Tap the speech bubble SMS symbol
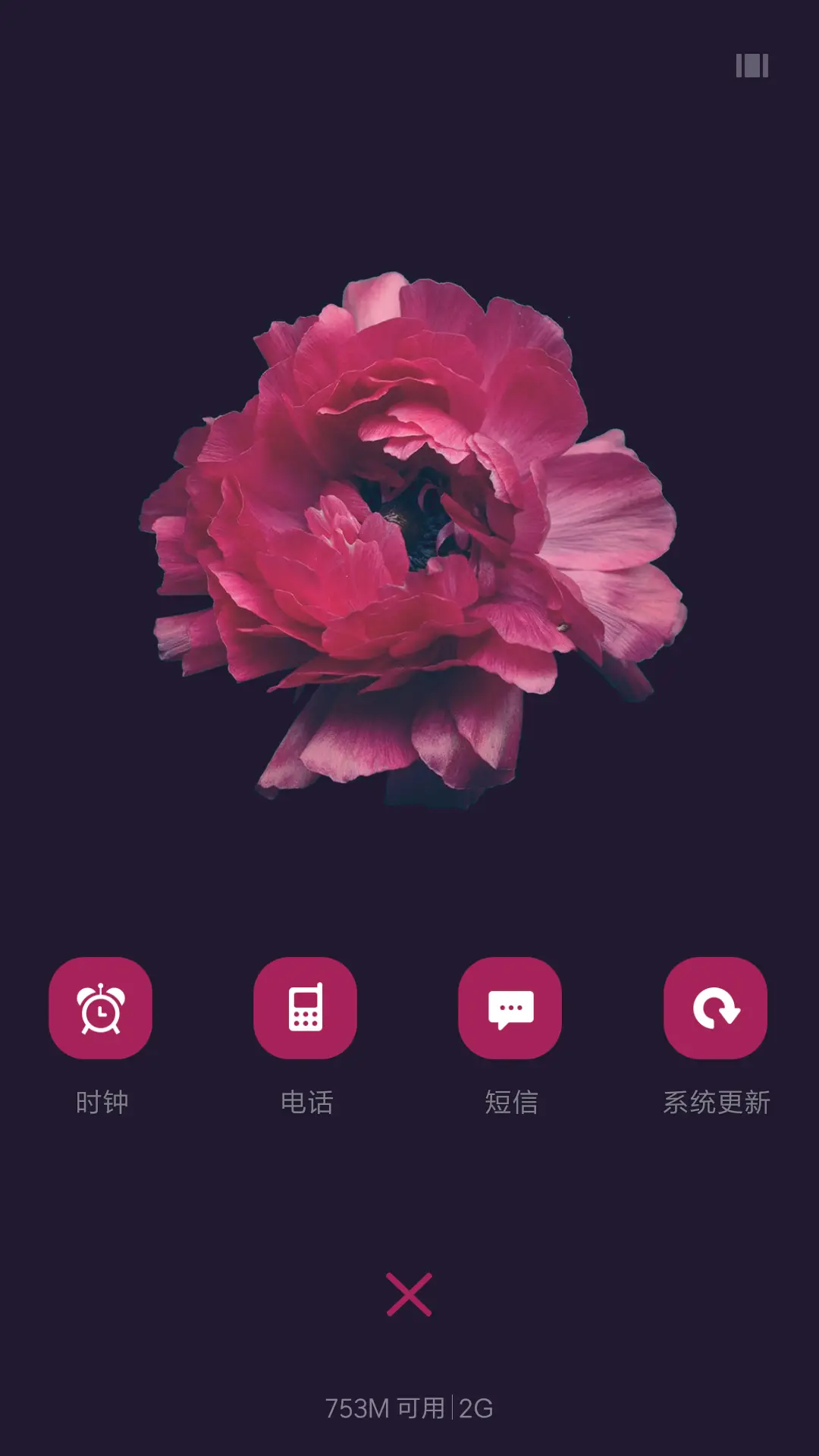This screenshot has width=819, height=1456. tap(511, 1006)
